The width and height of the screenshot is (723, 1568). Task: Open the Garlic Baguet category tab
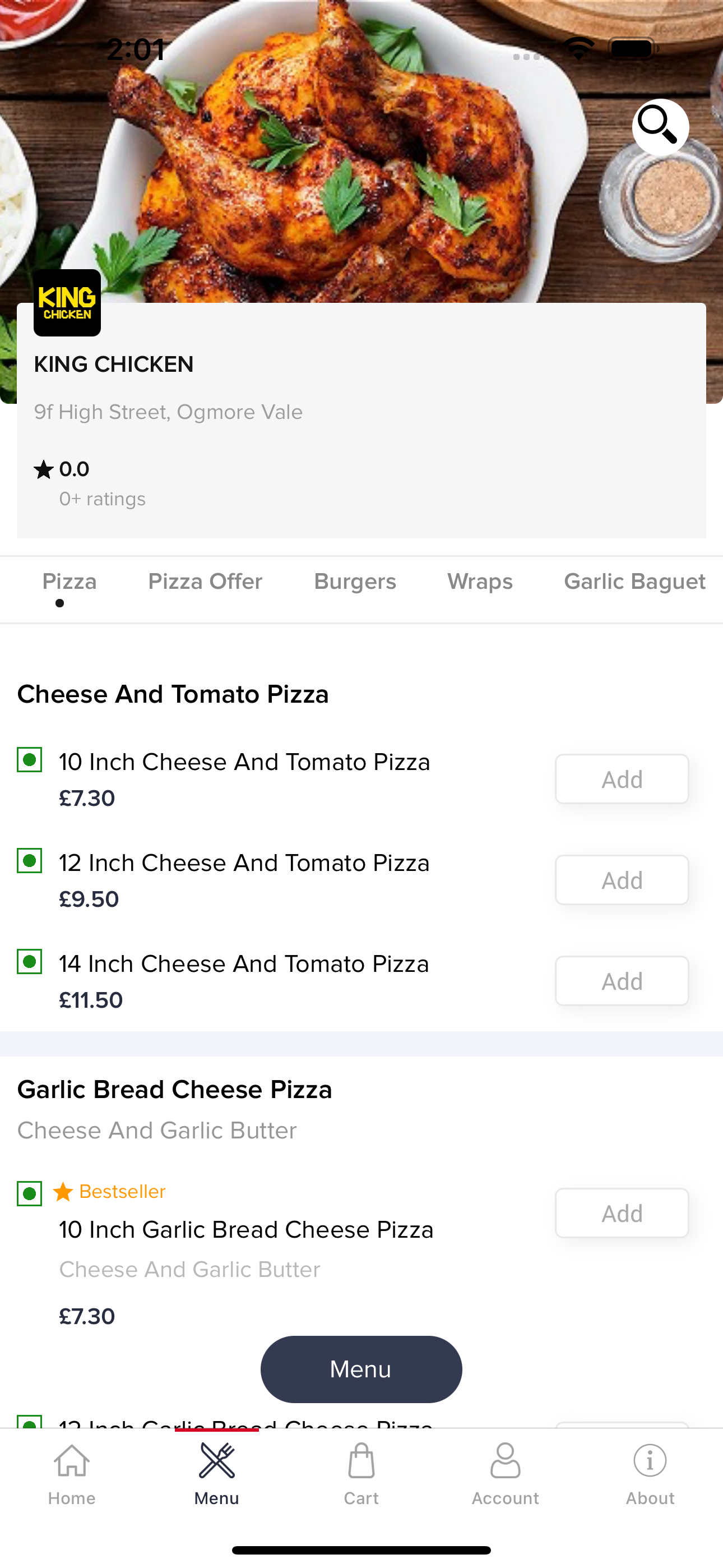(635, 582)
